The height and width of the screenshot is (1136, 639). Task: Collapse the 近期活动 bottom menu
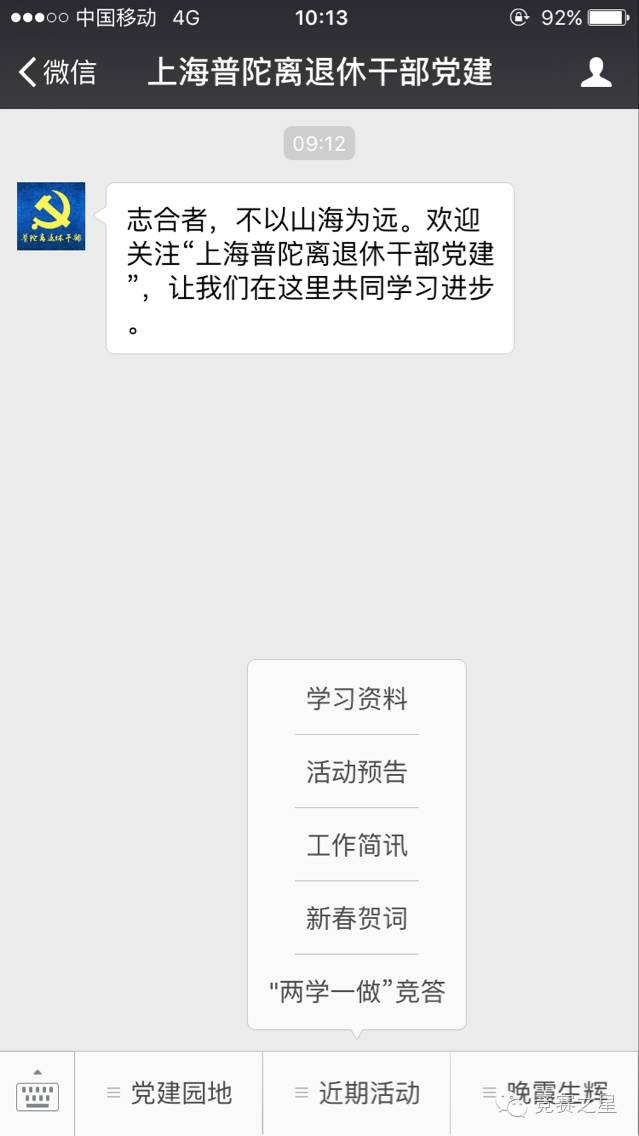(357, 1093)
